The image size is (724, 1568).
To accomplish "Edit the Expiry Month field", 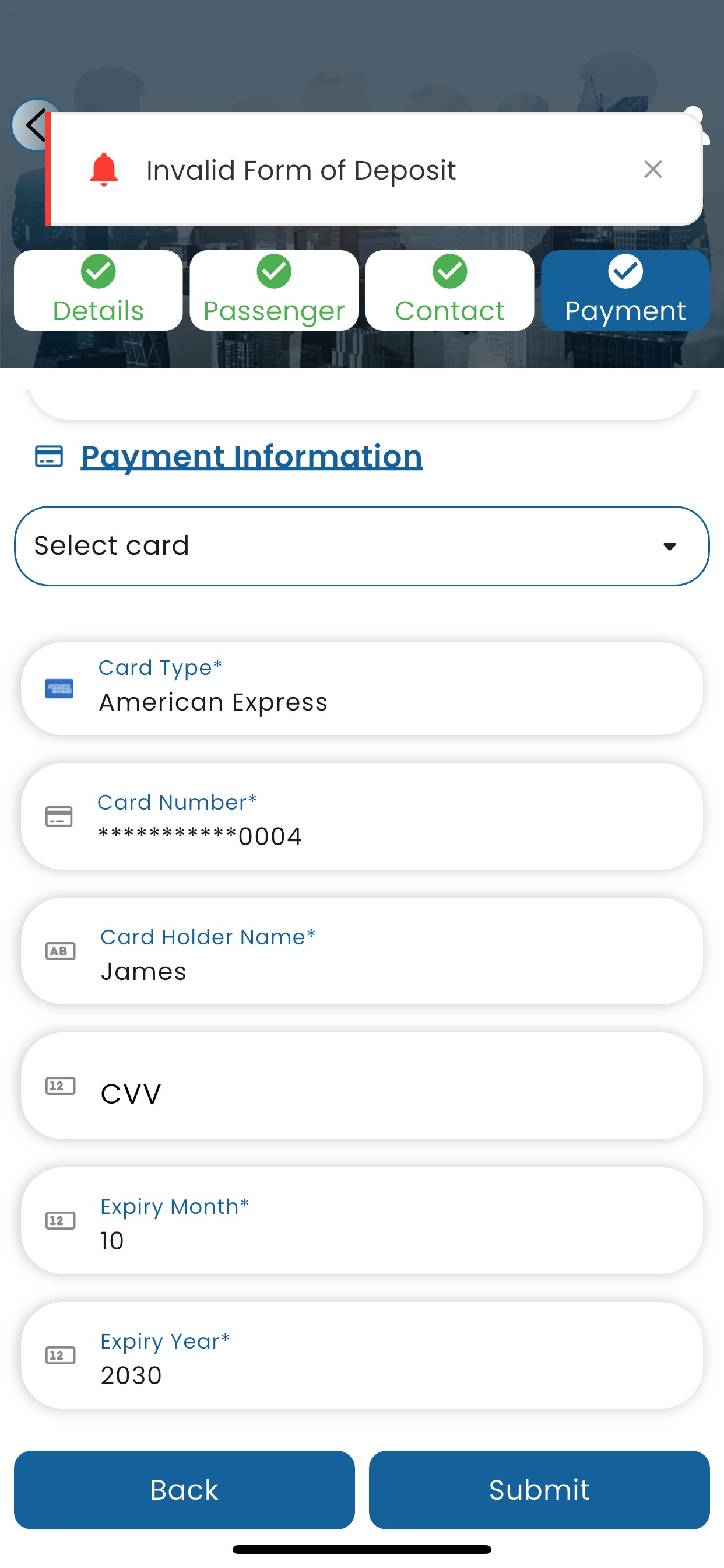I will 361,1220.
